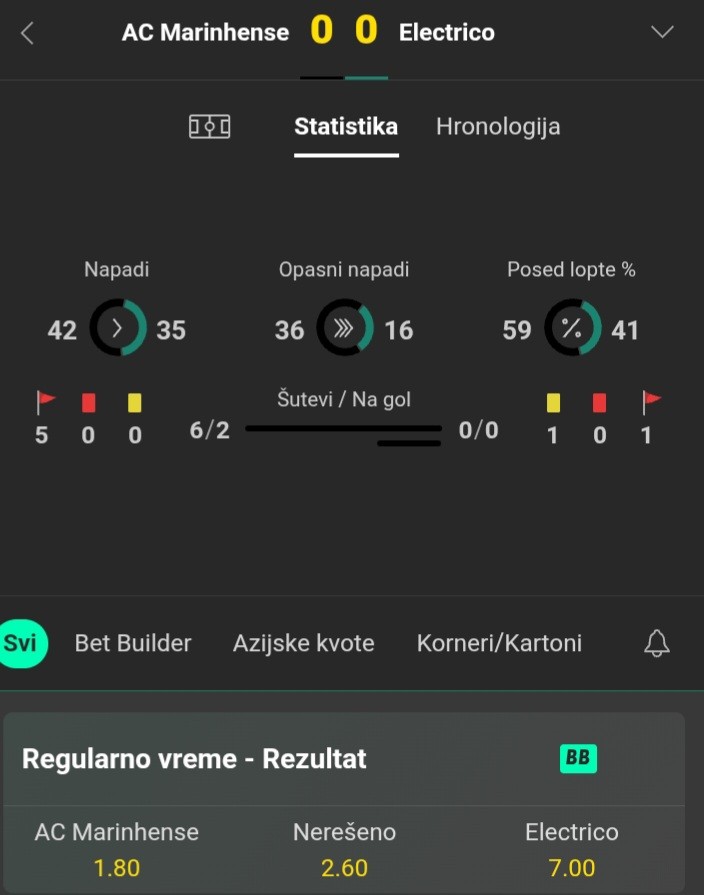Viewport: 704px width, 895px height.
Task: Bet on AC Marinhense at 1.80
Action: (117, 850)
